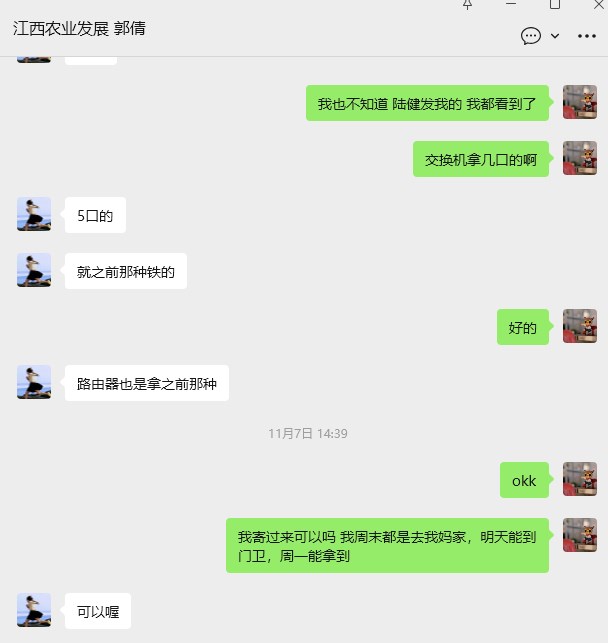Open the three-dots chat info menu
This screenshot has width=608, height=643.
click(587, 36)
